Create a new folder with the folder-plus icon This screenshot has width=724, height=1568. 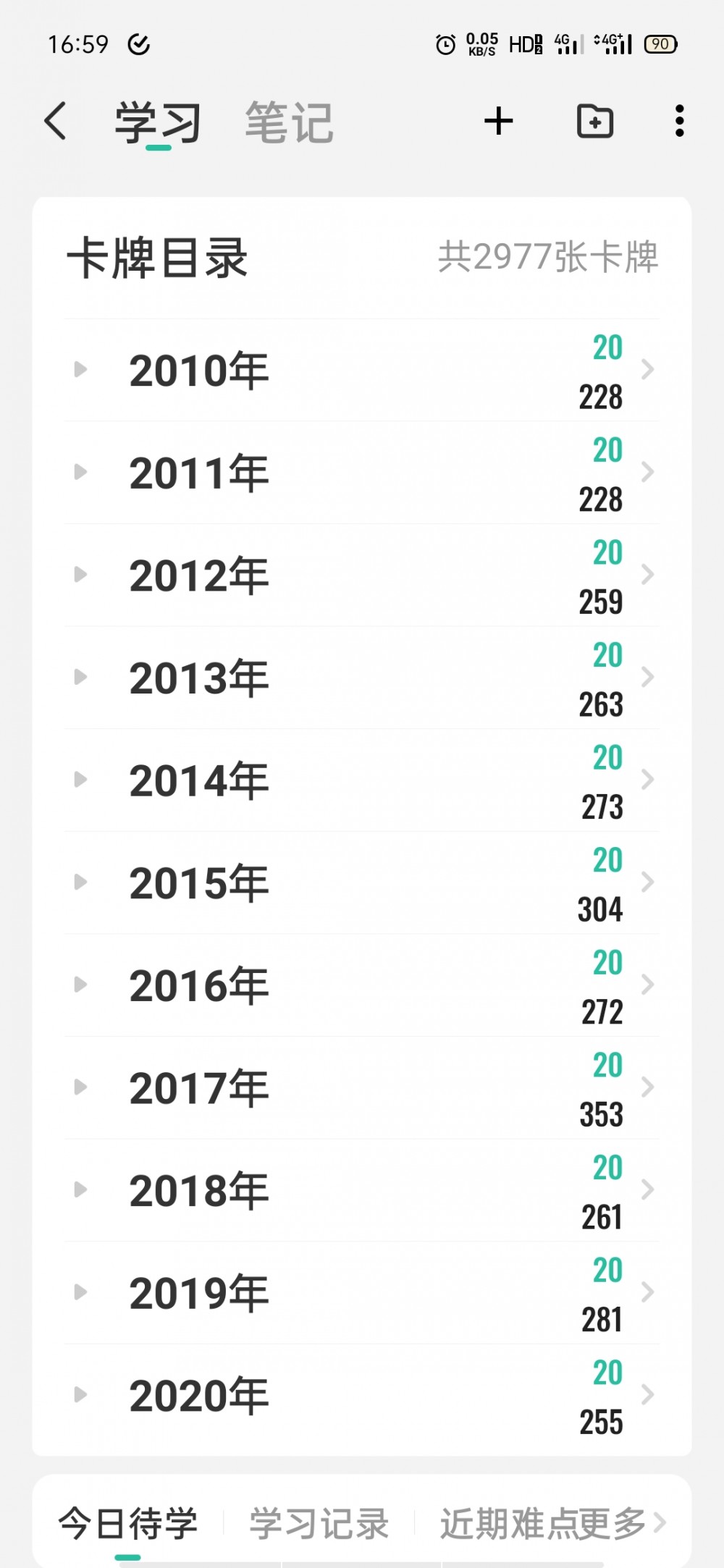click(x=594, y=120)
